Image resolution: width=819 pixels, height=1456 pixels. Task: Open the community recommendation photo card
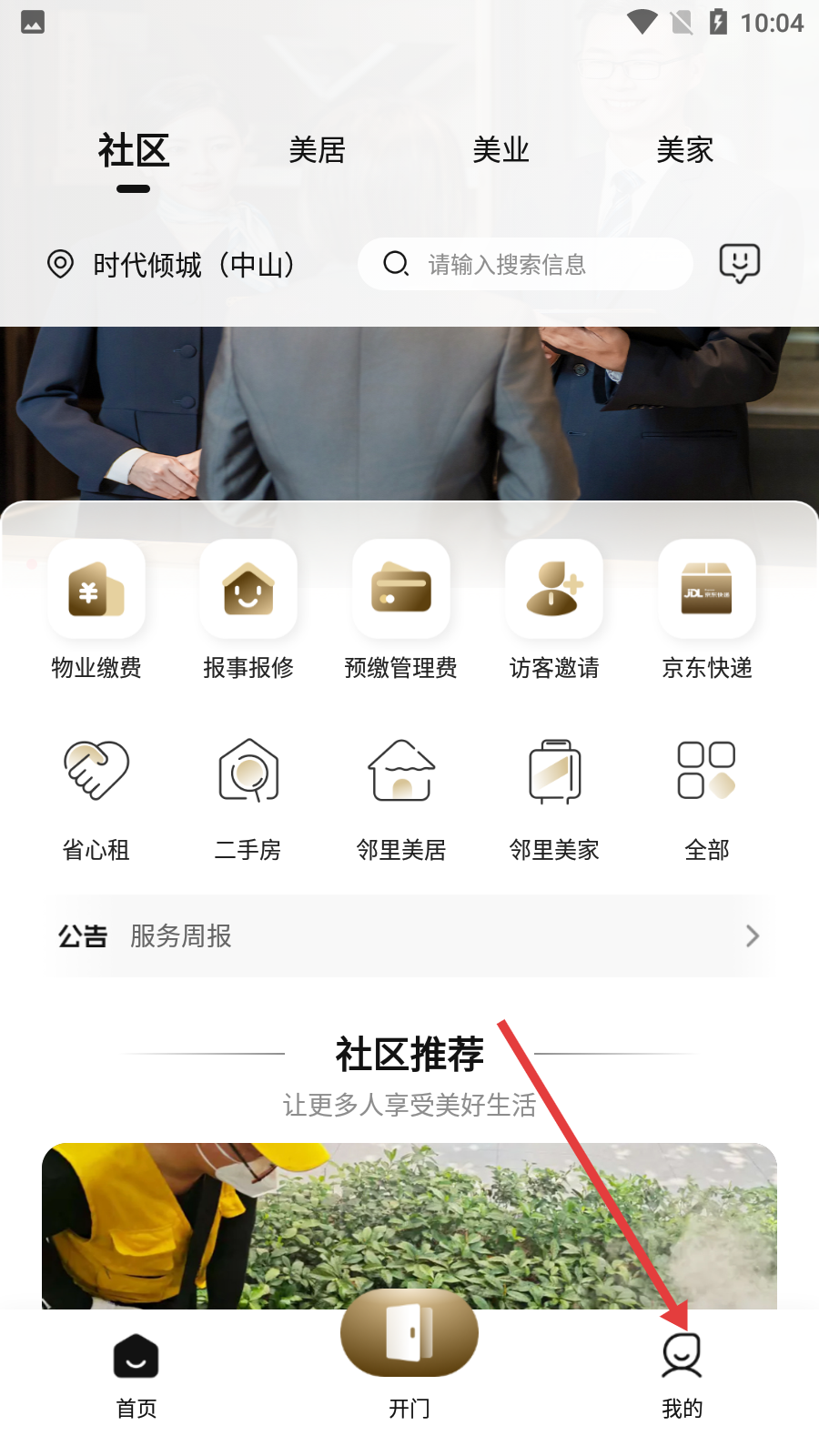pyautogui.click(x=409, y=1225)
